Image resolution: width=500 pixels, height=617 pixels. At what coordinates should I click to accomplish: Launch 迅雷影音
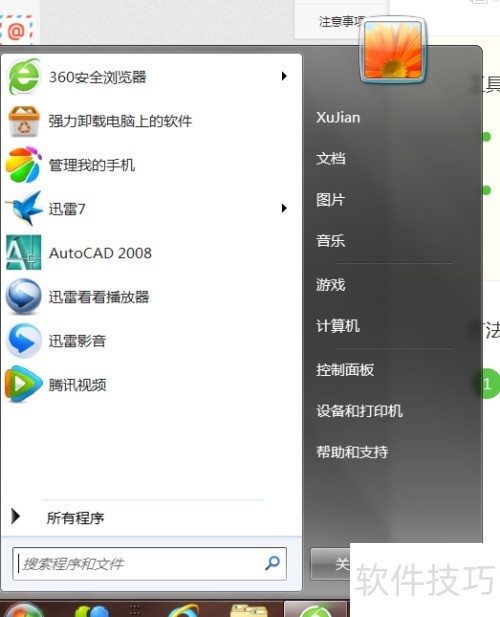[x=151, y=341]
